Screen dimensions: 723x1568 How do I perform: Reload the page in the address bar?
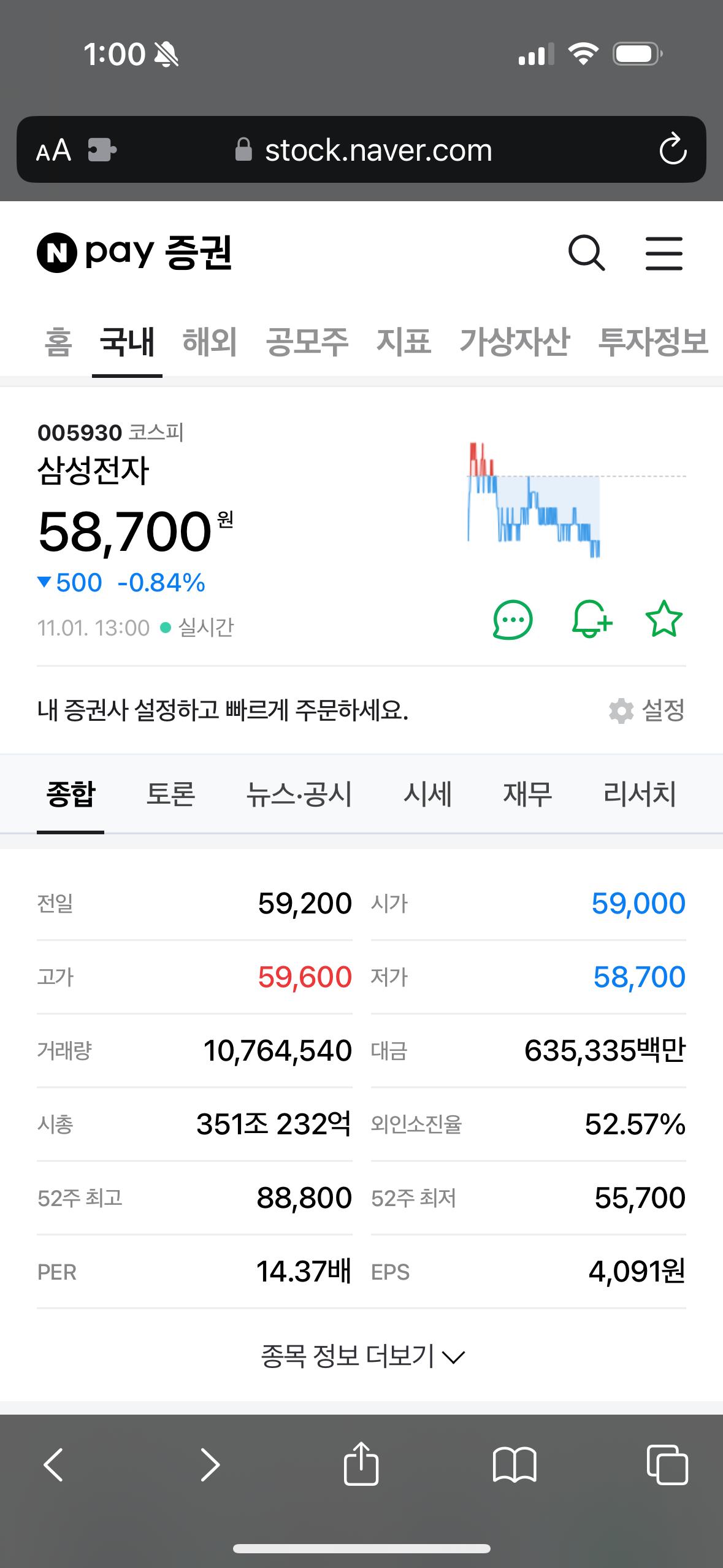(x=672, y=150)
